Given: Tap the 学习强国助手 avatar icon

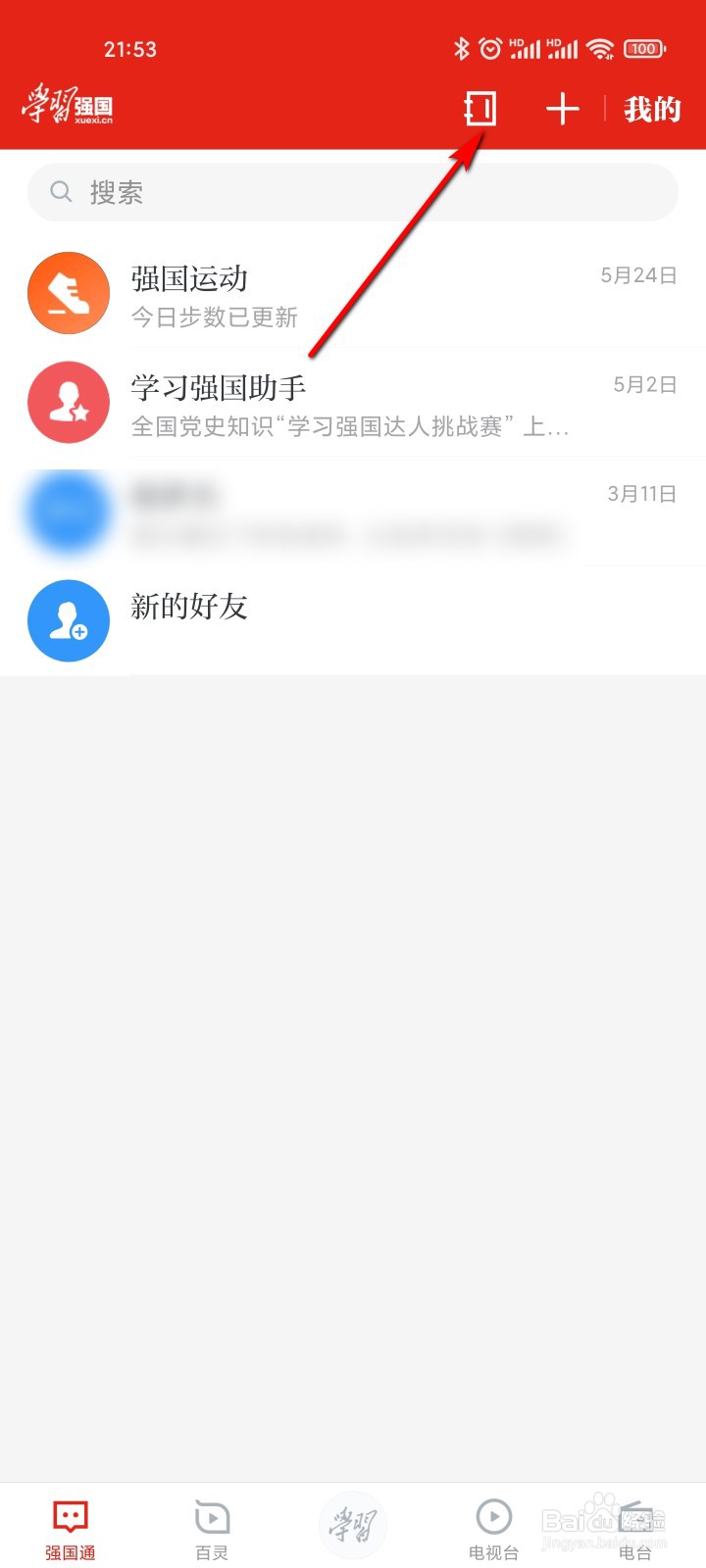Looking at the screenshot, I should coord(69,402).
